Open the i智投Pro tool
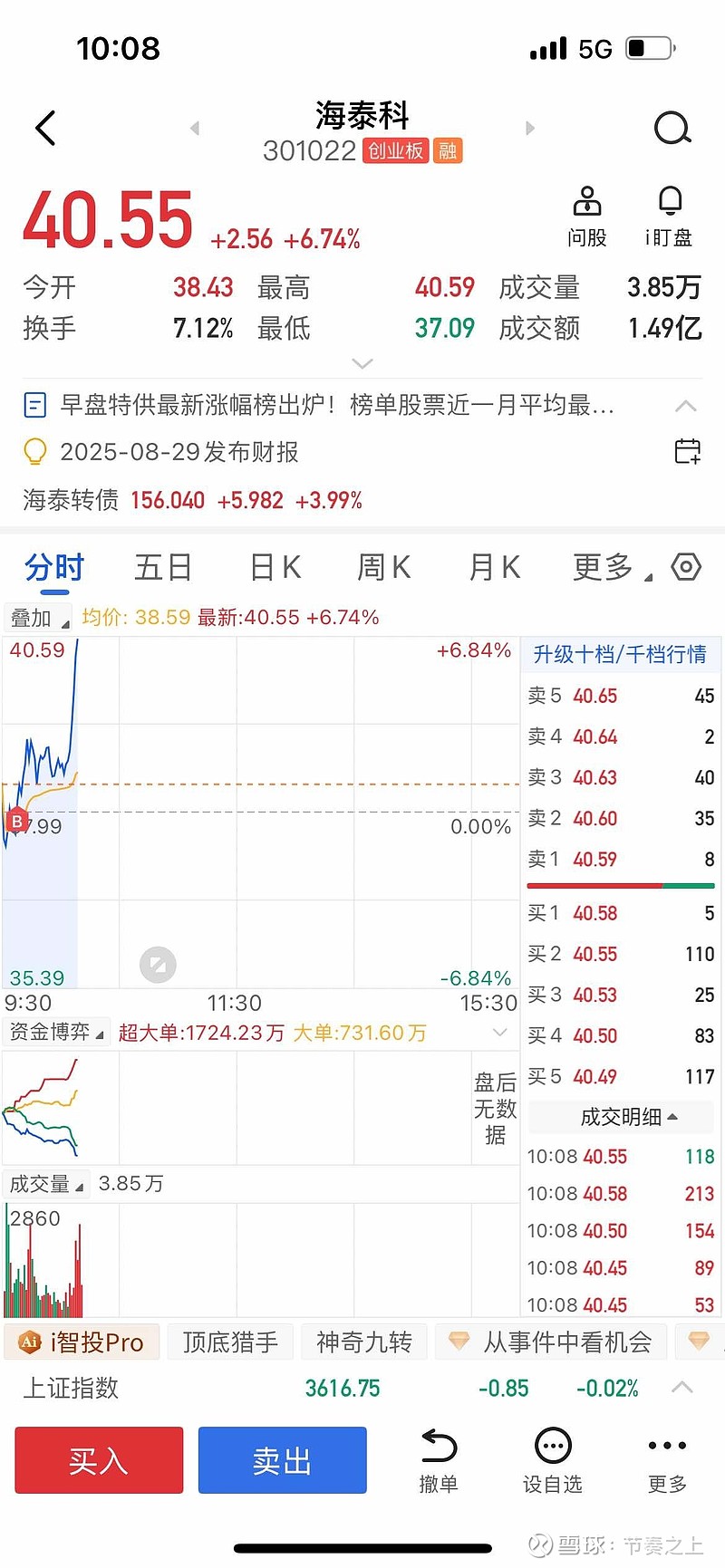 82,1342
